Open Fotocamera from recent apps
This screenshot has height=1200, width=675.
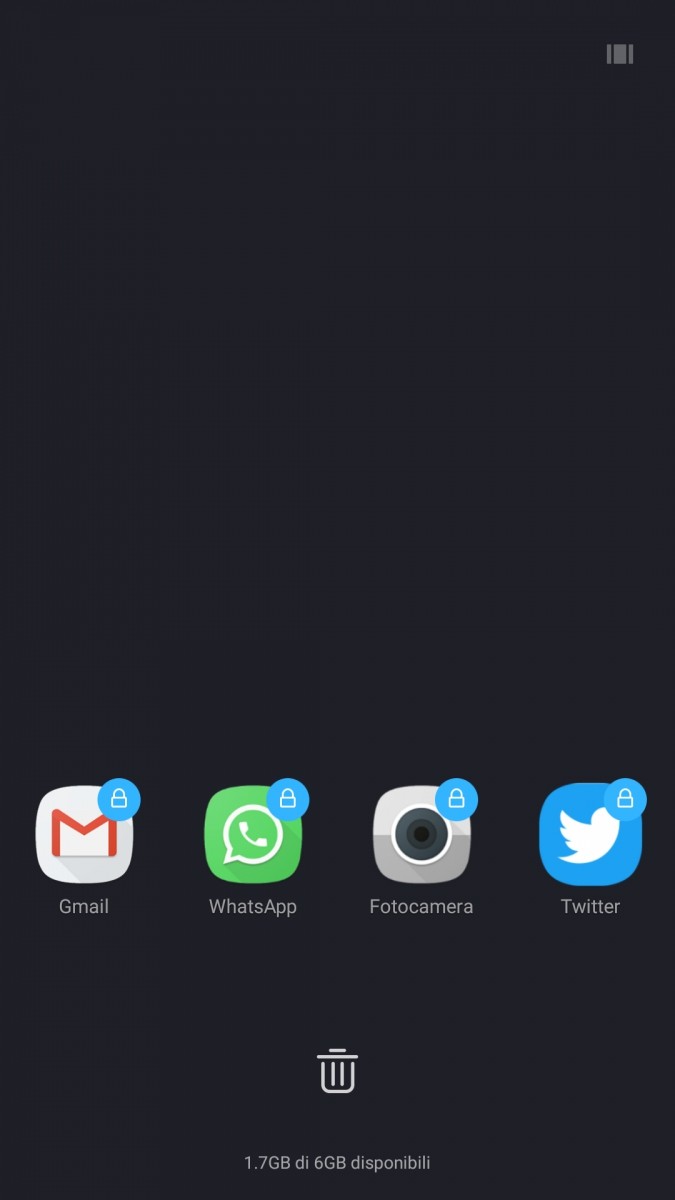pos(421,836)
